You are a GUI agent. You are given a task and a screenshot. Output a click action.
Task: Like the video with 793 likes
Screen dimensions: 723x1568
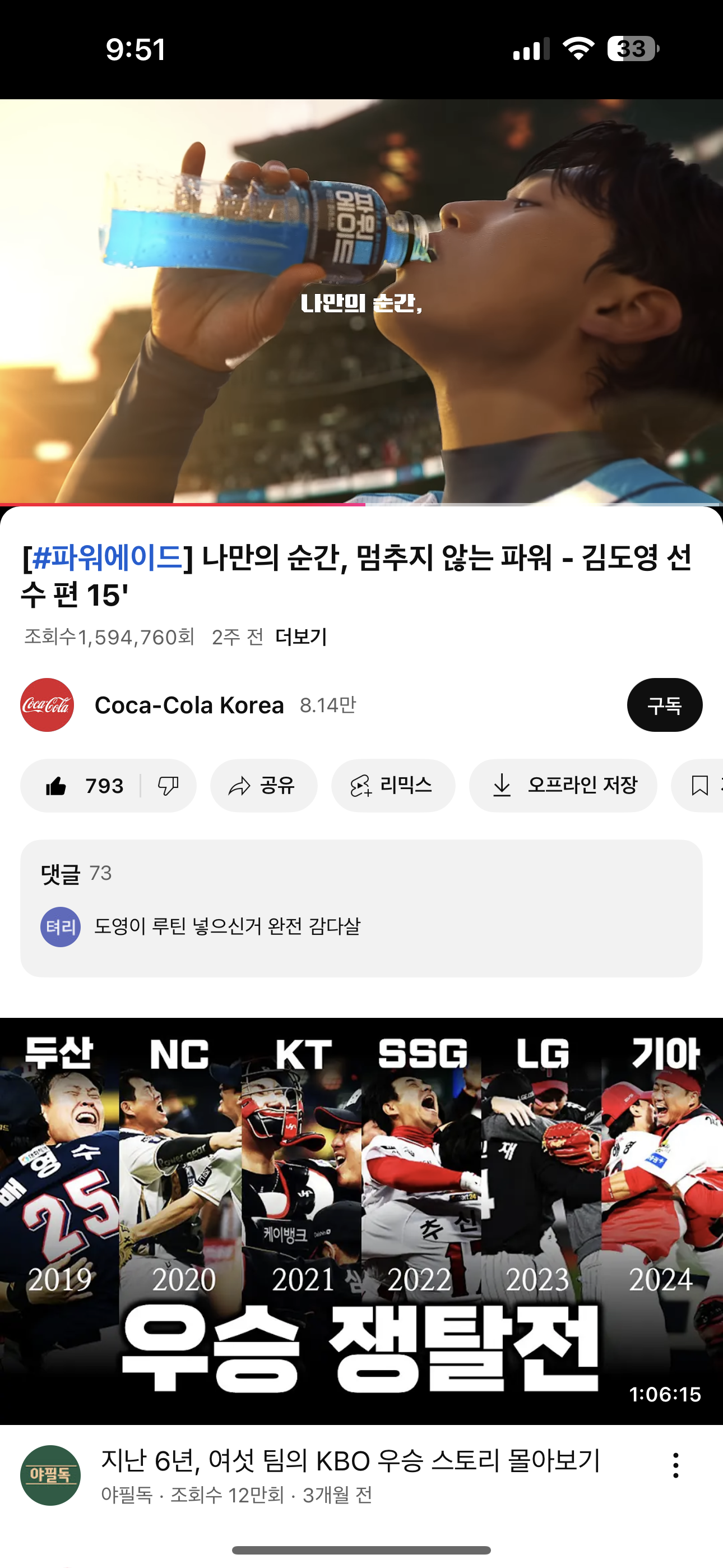pos(83,786)
